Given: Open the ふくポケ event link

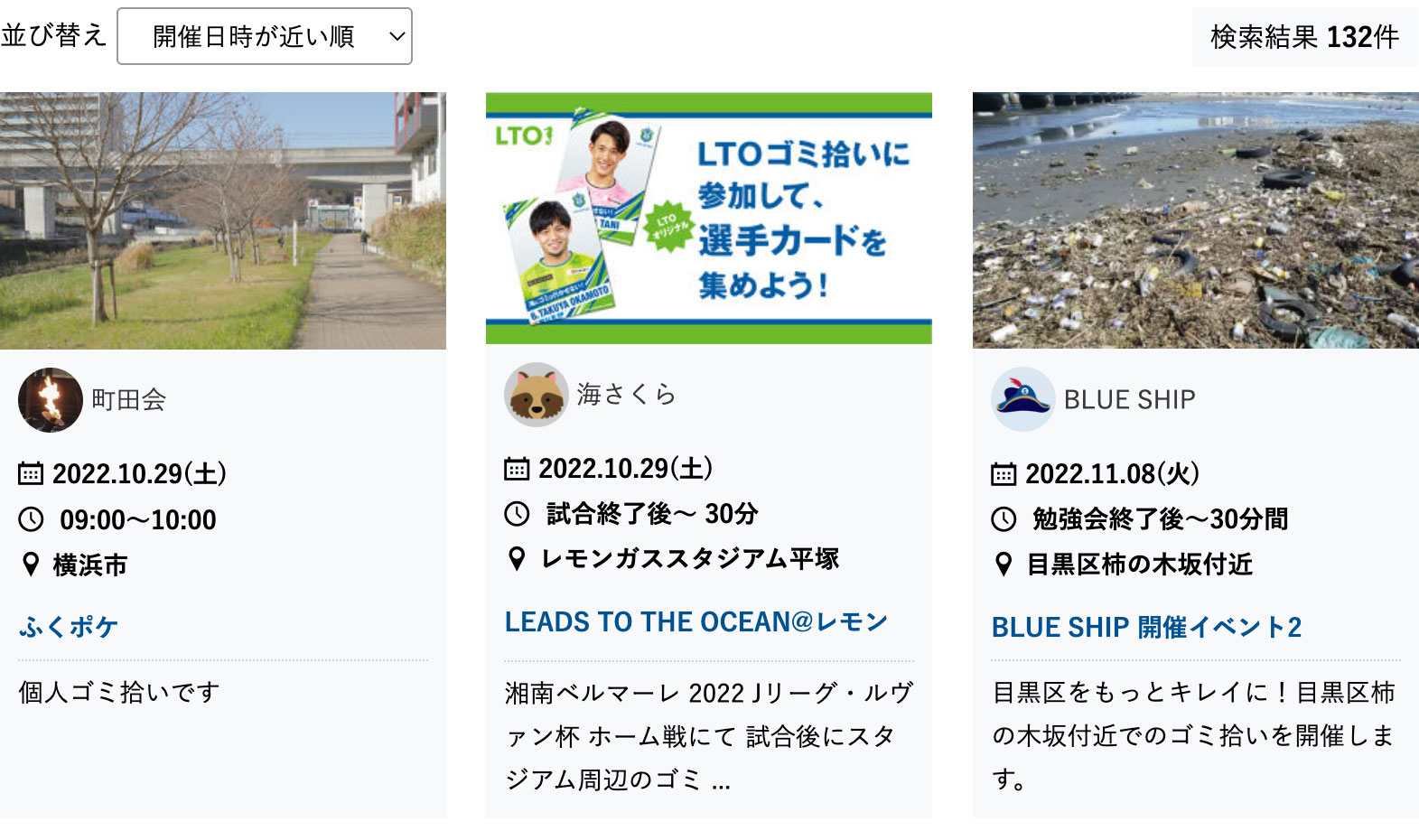Looking at the screenshot, I should [69, 626].
